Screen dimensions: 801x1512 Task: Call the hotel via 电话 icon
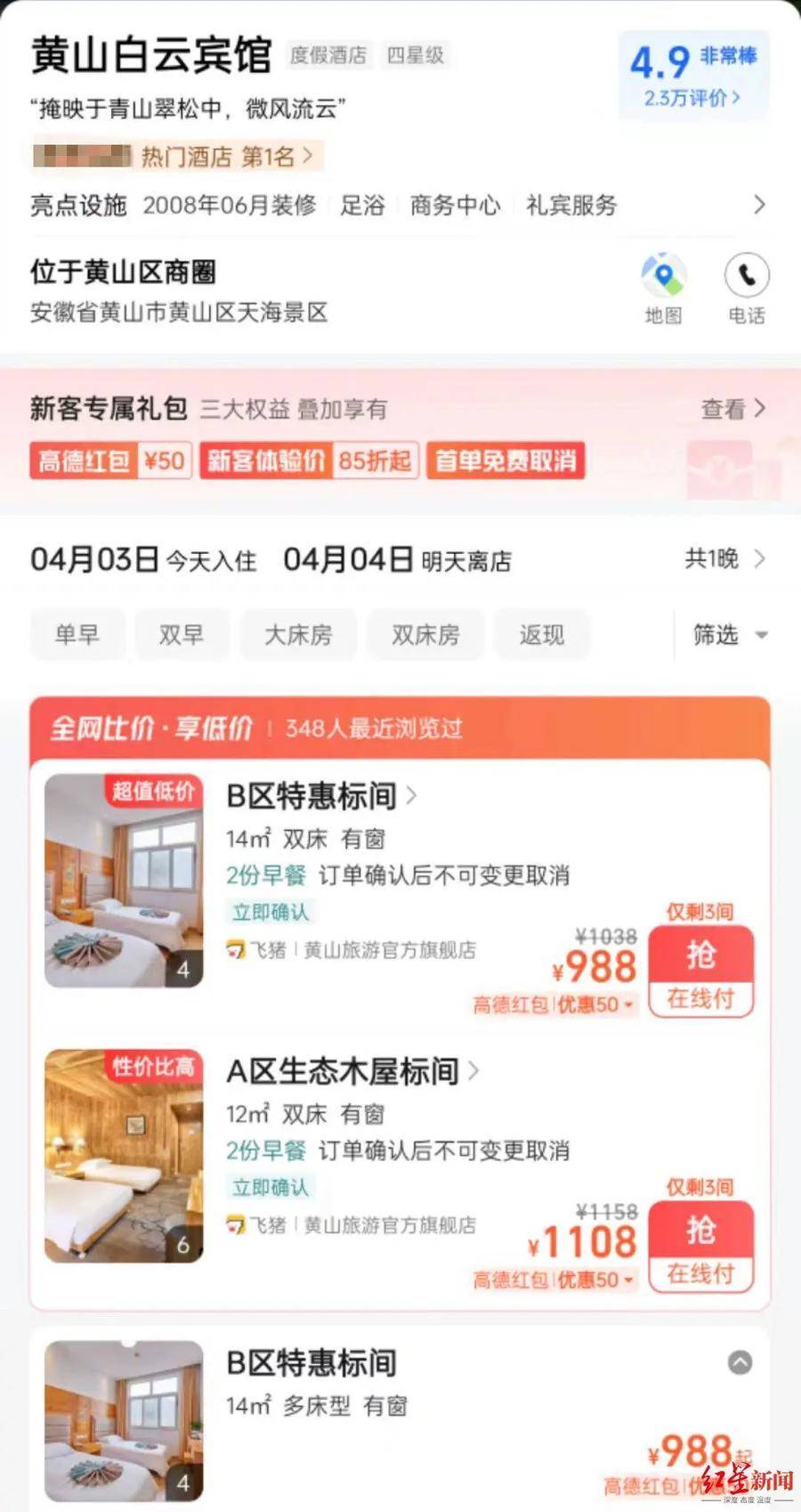click(x=746, y=289)
